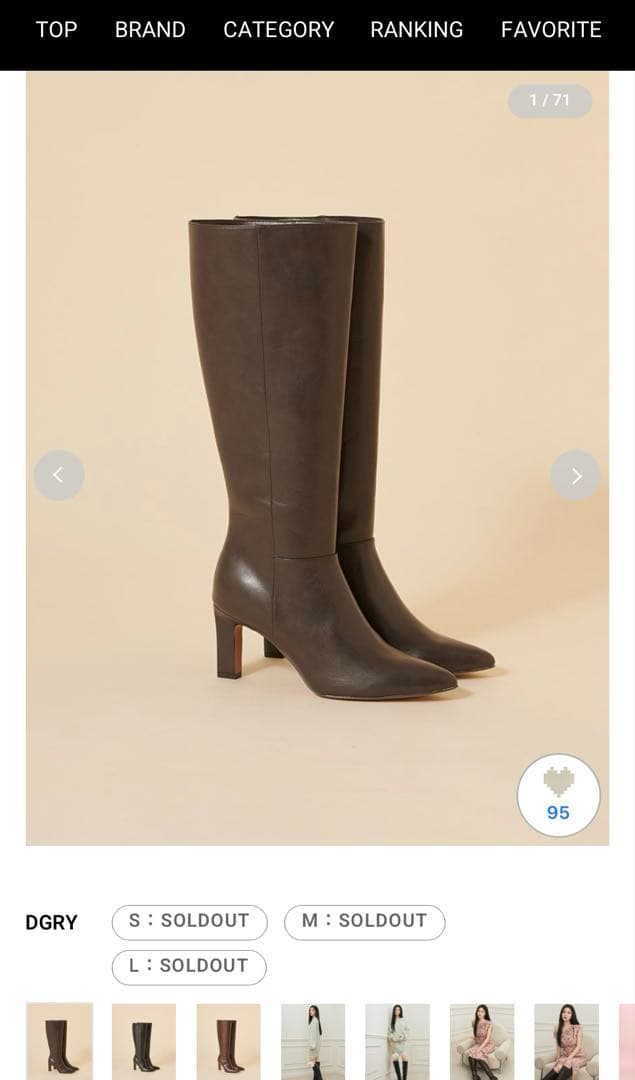Image resolution: width=635 pixels, height=1080 pixels.
Task: Switch to the FAVORITE tab
Action: (x=551, y=30)
